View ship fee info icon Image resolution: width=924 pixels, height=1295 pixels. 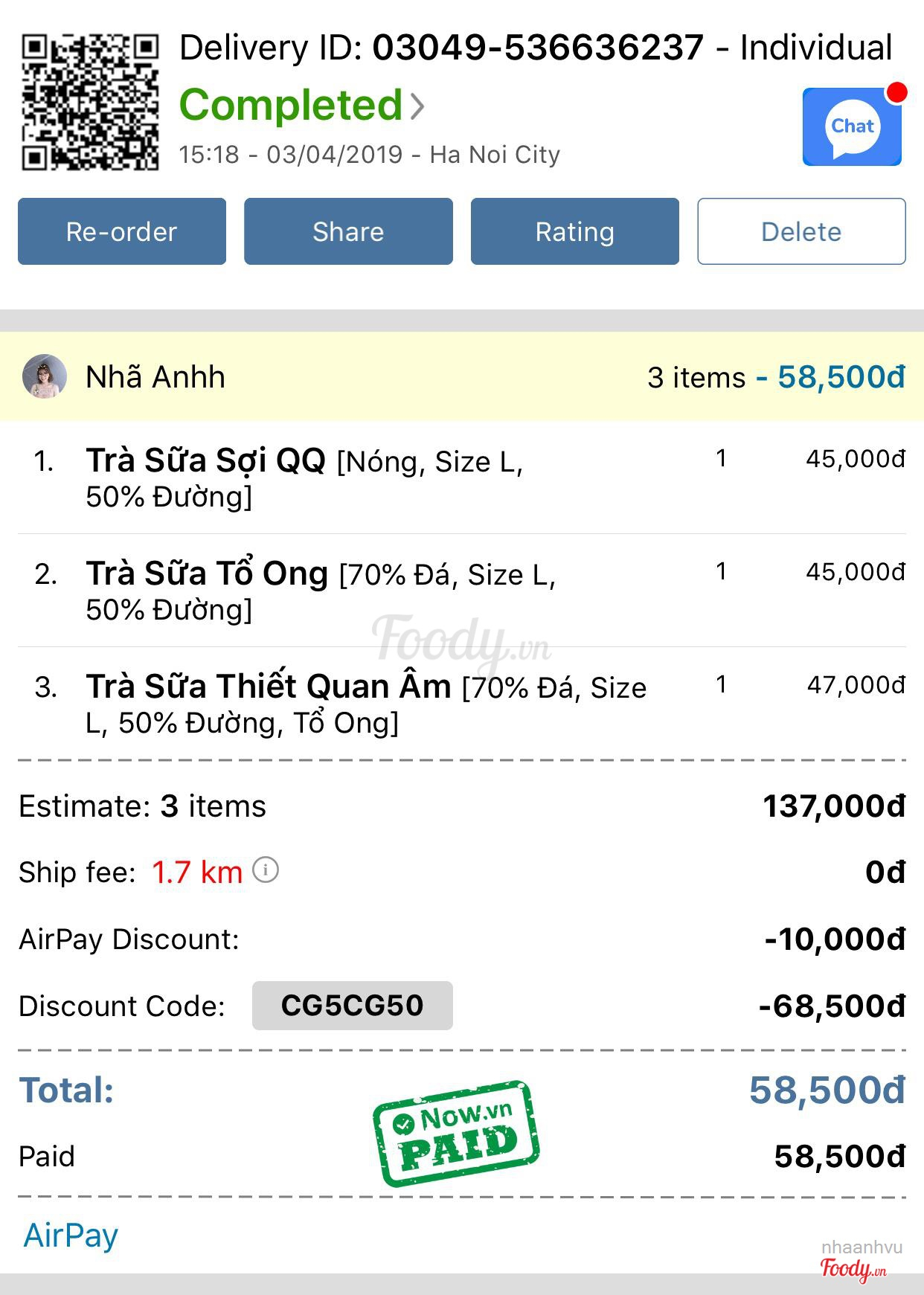click(x=266, y=870)
